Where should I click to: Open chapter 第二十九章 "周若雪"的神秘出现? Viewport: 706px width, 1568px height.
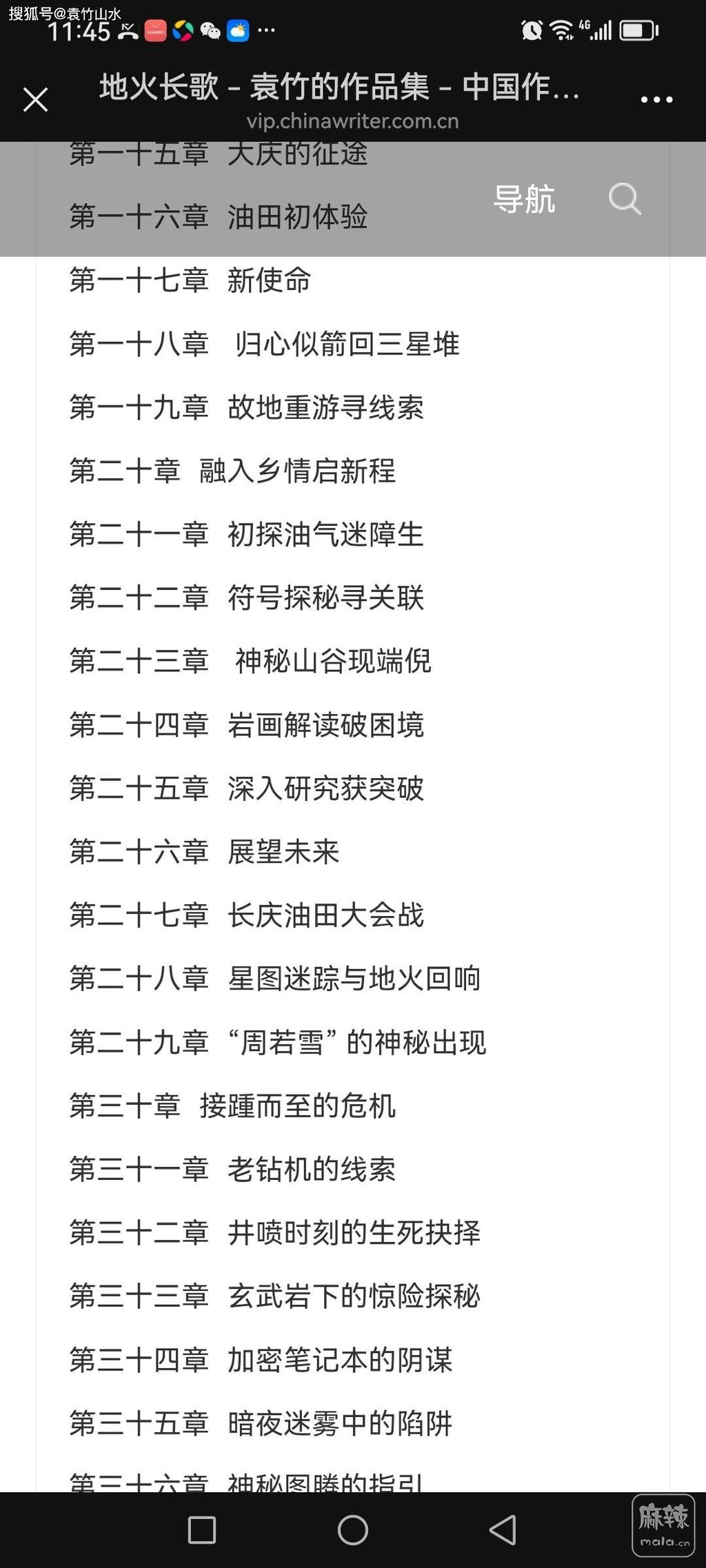pos(277,1042)
